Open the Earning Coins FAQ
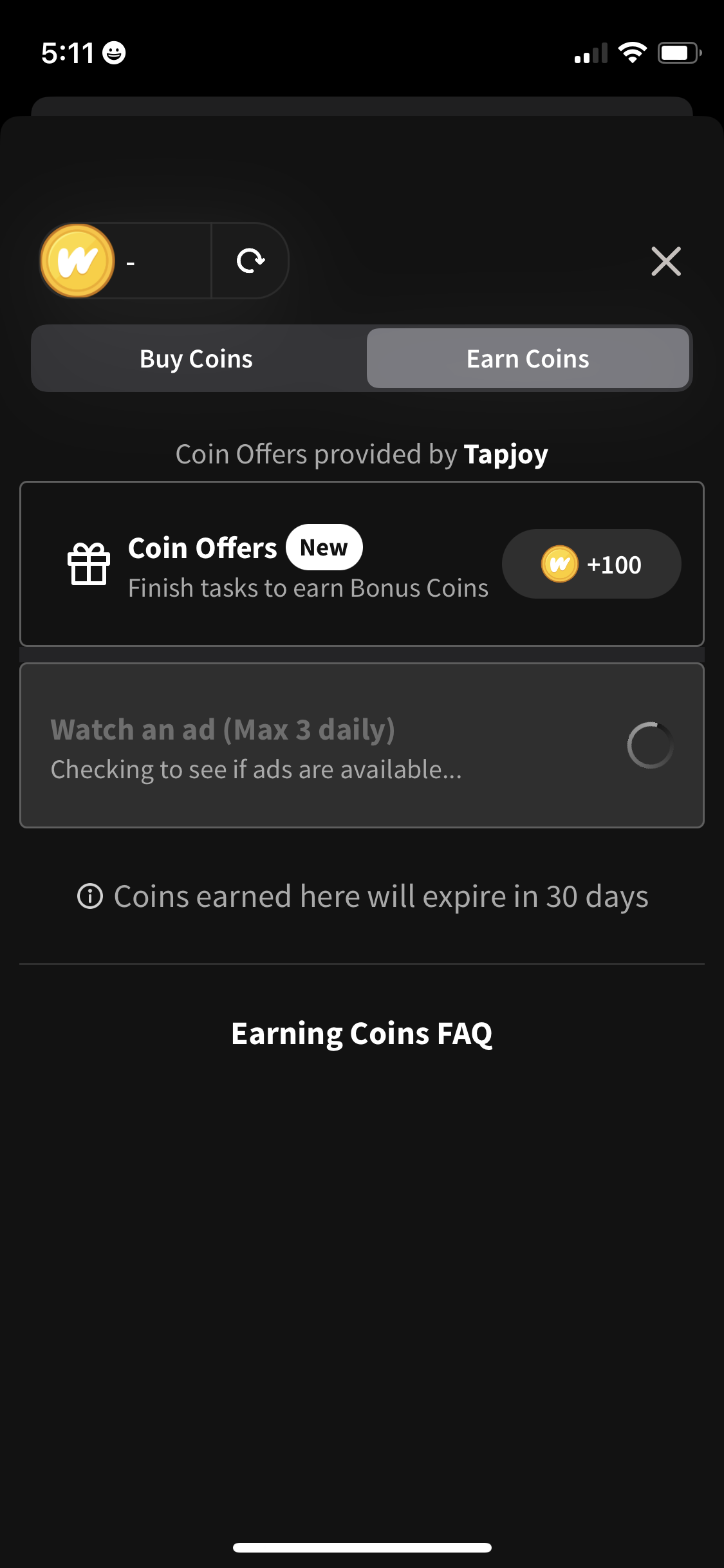724x1568 pixels. coord(362,1034)
